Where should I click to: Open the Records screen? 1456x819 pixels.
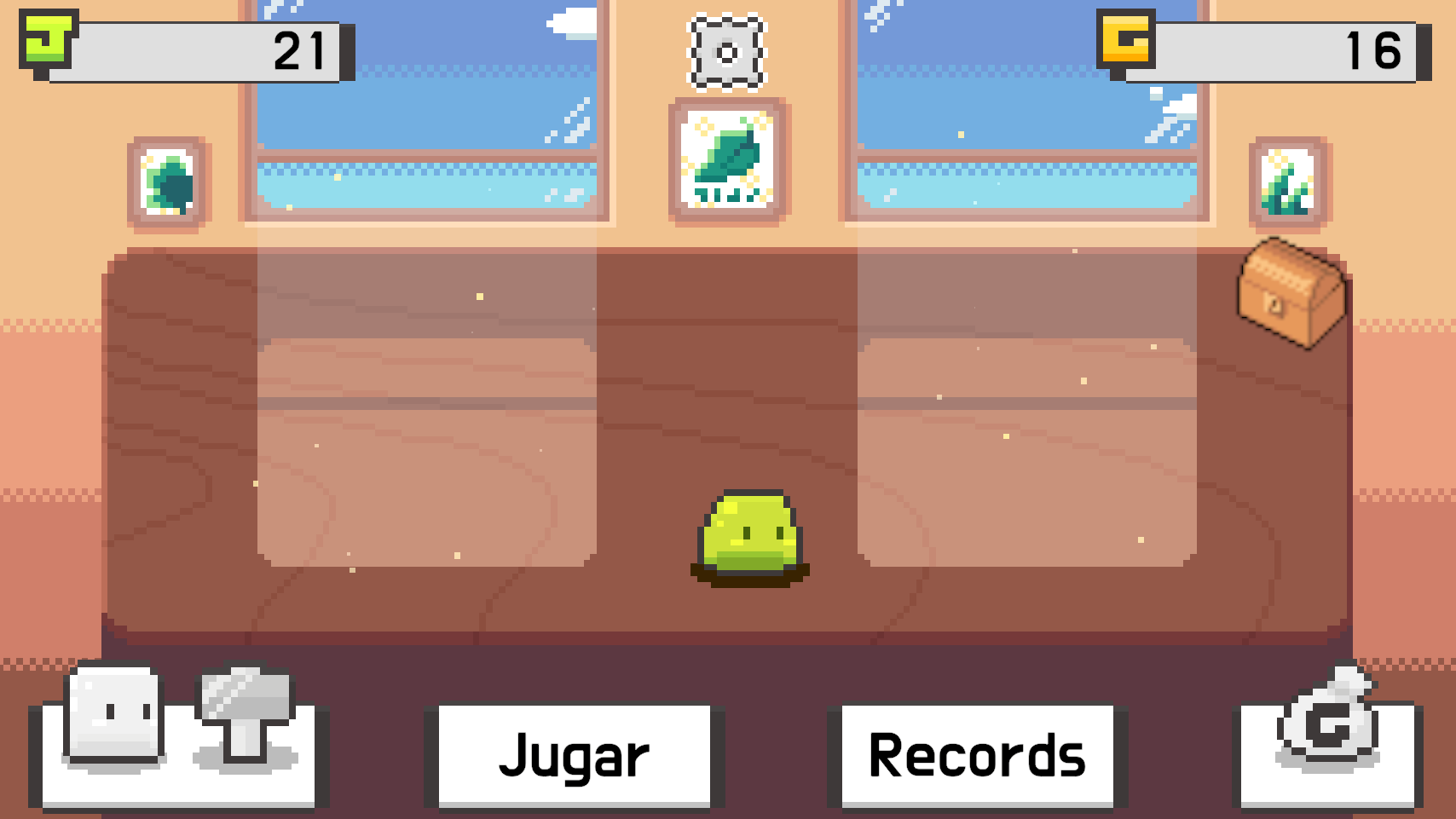click(x=977, y=755)
